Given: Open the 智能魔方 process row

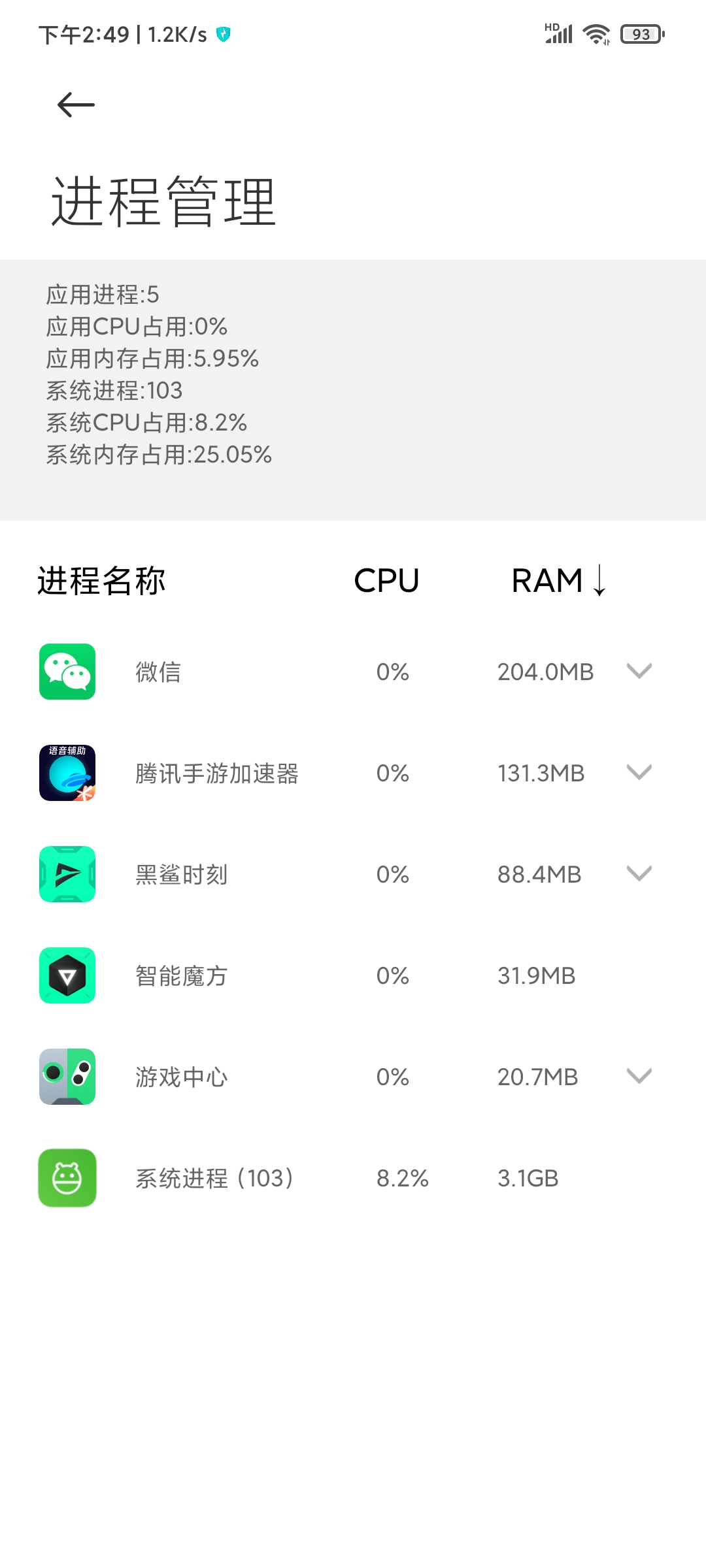Looking at the screenshot, I should (353, 975).
